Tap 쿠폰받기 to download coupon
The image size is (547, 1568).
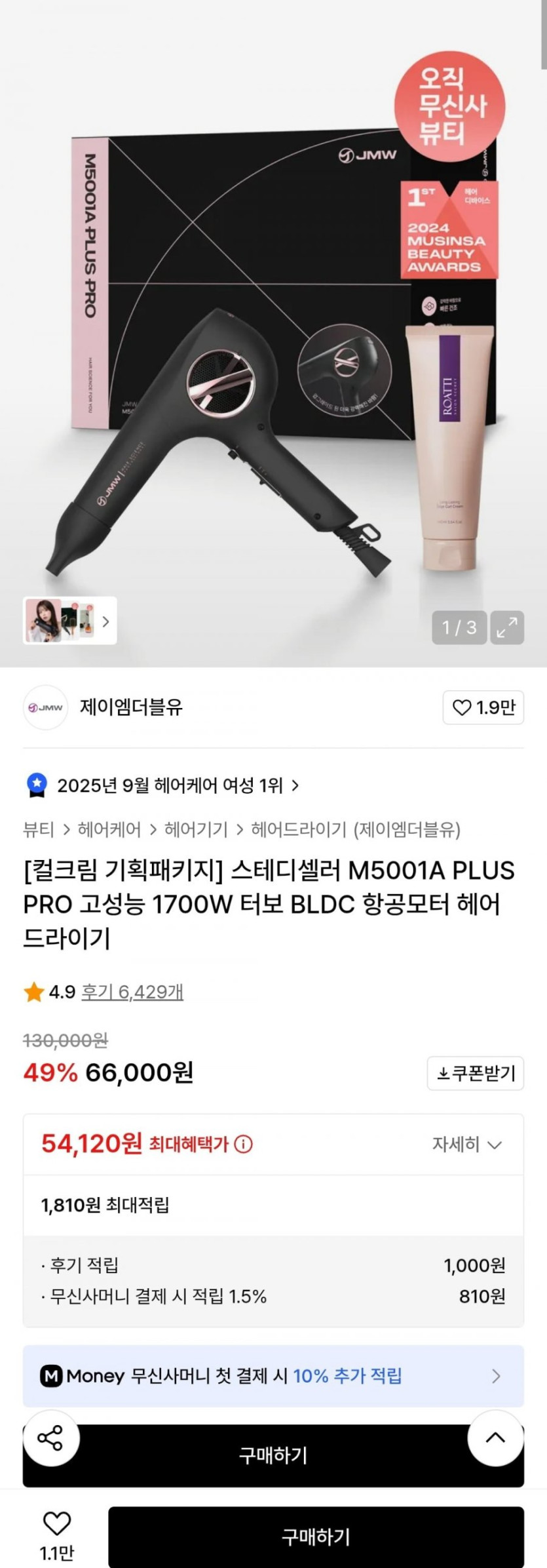[475, 1073]
